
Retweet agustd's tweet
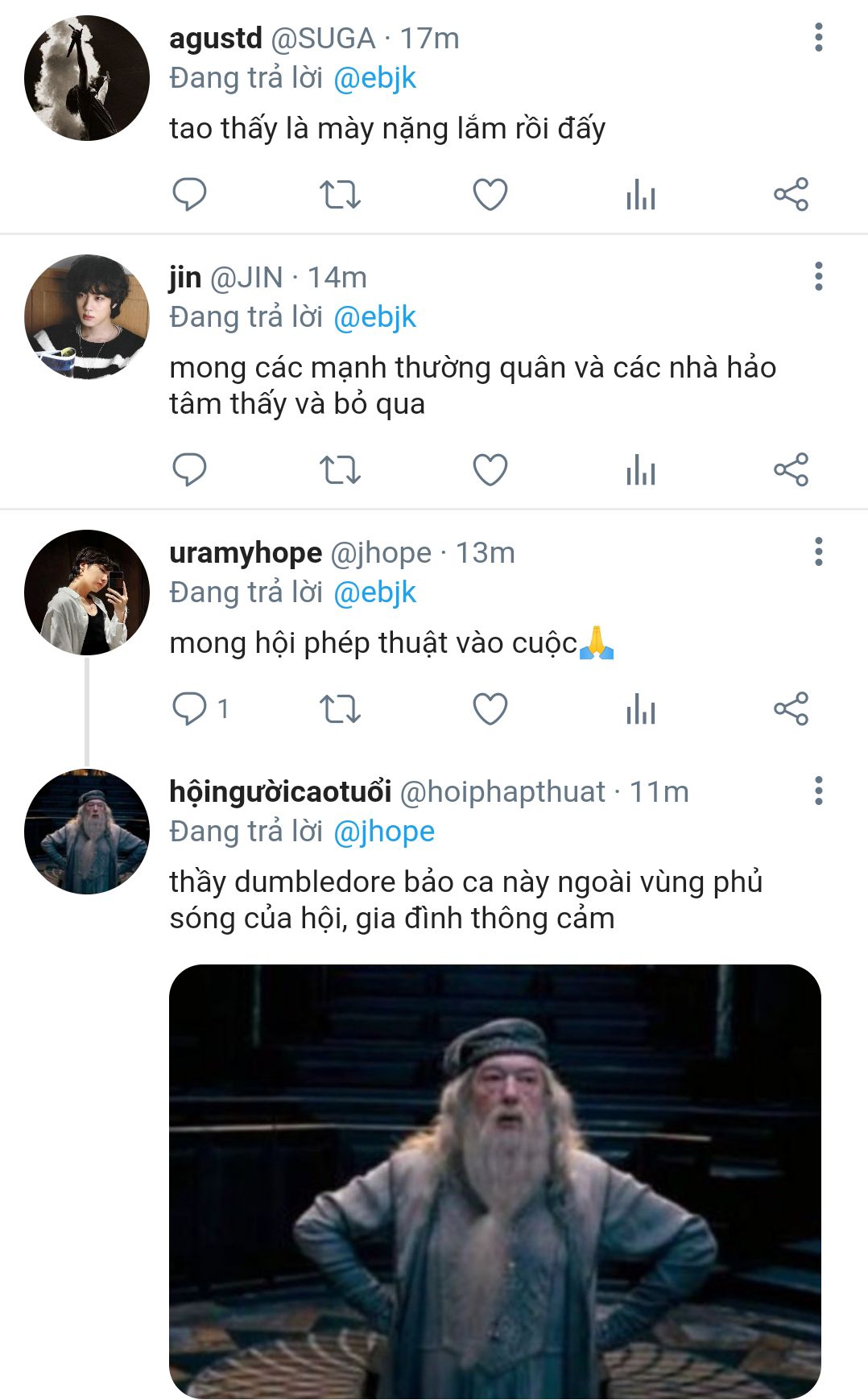[x=340, y=194]
